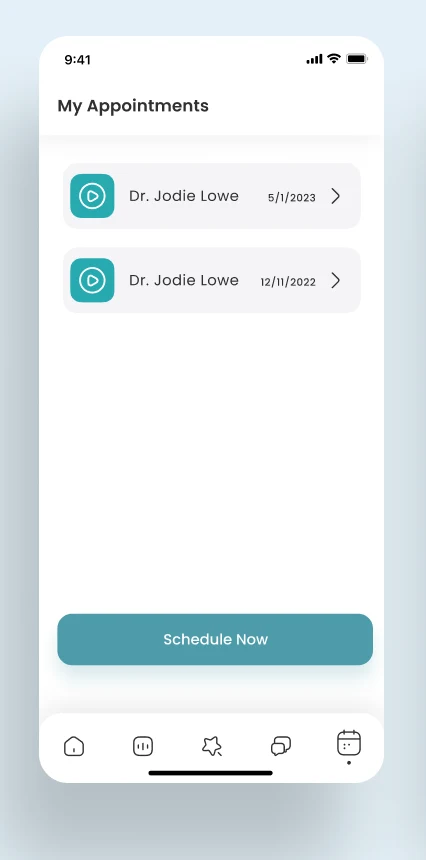Open the star tab in the bottom bar
Image resolution: width=426 pixels, height=860 pixels.
tap(212, 746)
